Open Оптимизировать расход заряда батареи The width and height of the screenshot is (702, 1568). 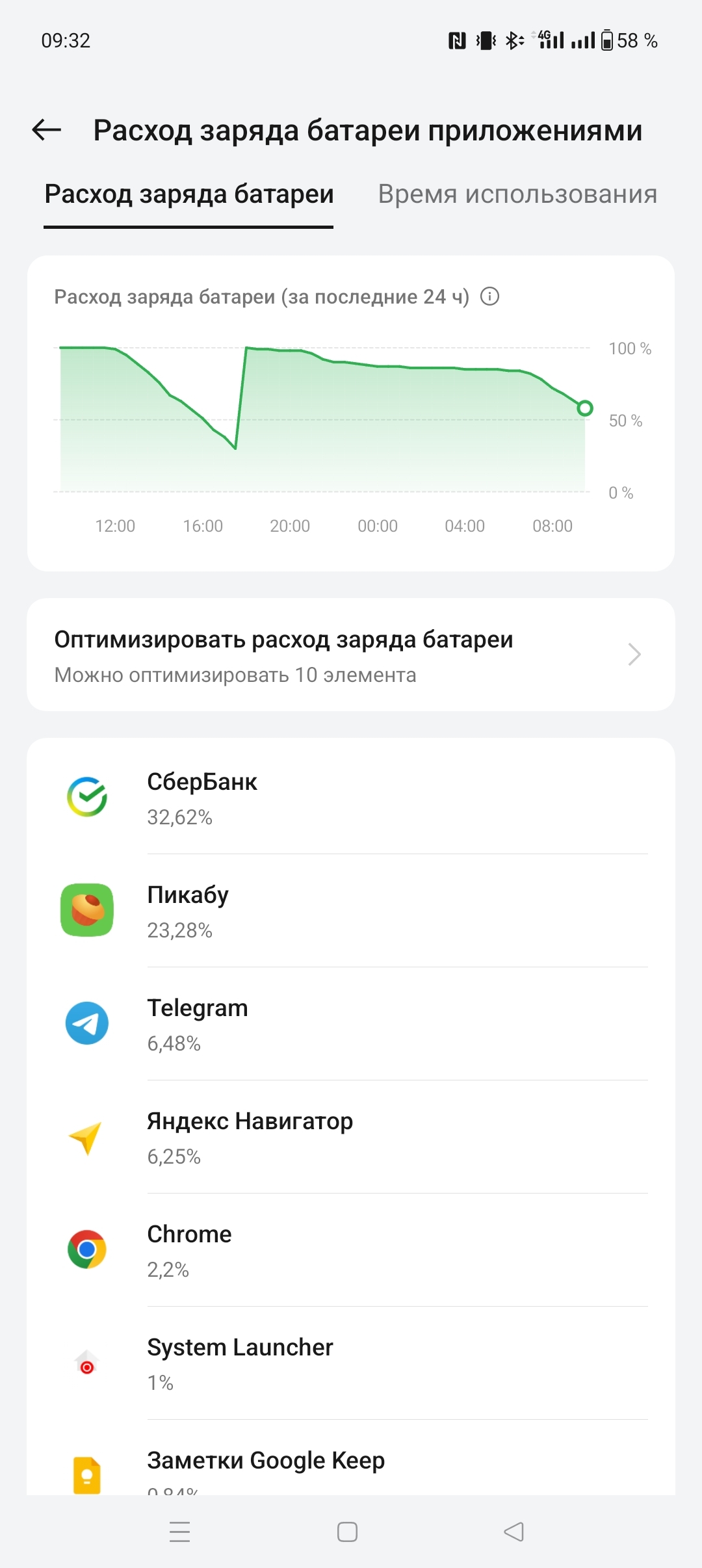pyautogui.click(x=350, y=655)
